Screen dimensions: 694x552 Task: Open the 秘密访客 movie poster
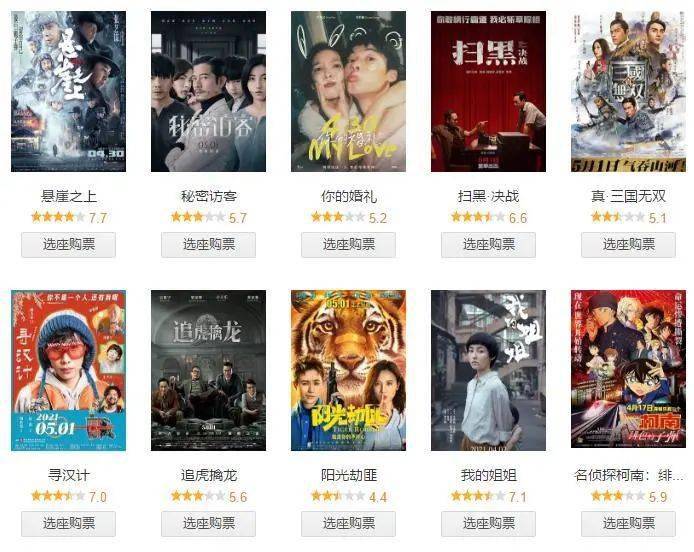point(208,92)
